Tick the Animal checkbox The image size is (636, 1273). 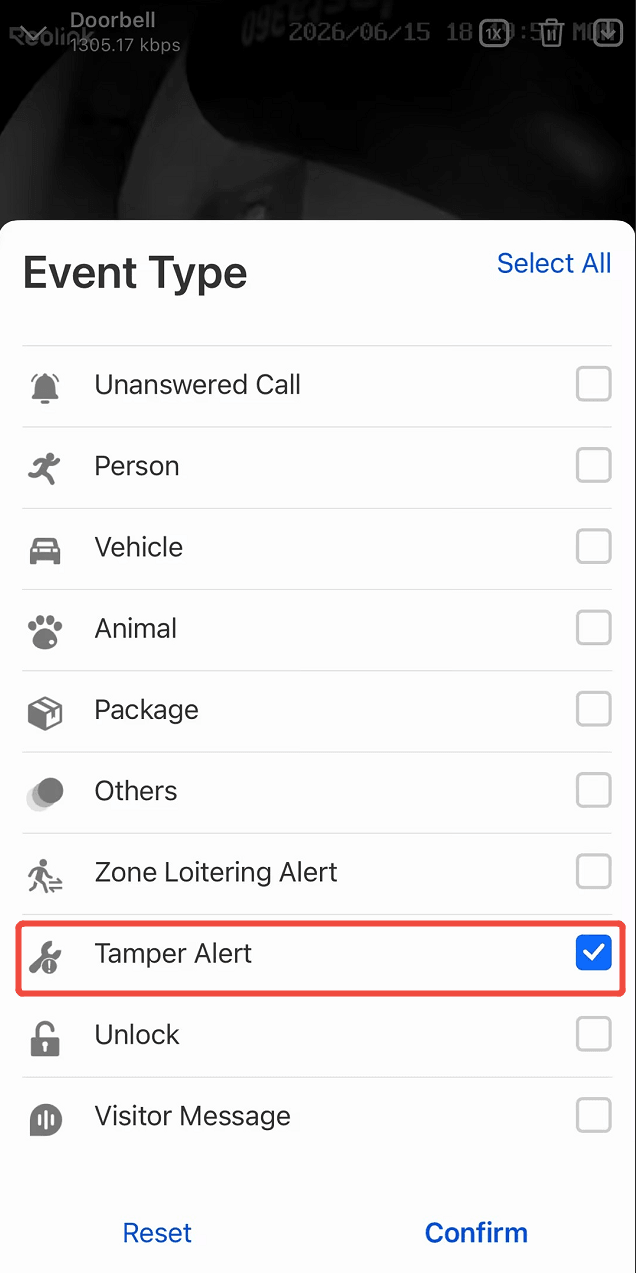coord(594,628)
